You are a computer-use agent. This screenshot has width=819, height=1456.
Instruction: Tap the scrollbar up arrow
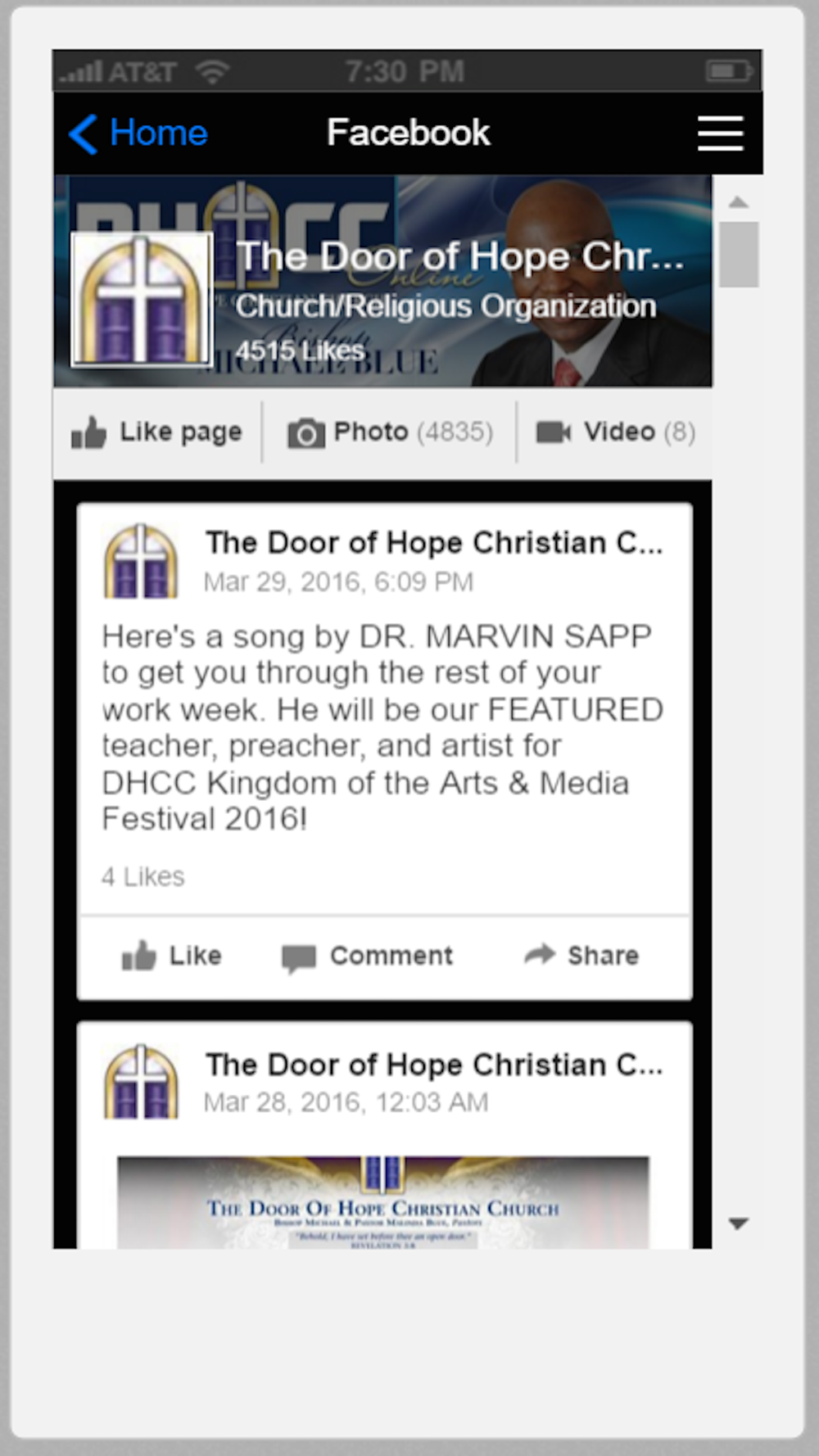pyautogui.click(x=739, y=202)
